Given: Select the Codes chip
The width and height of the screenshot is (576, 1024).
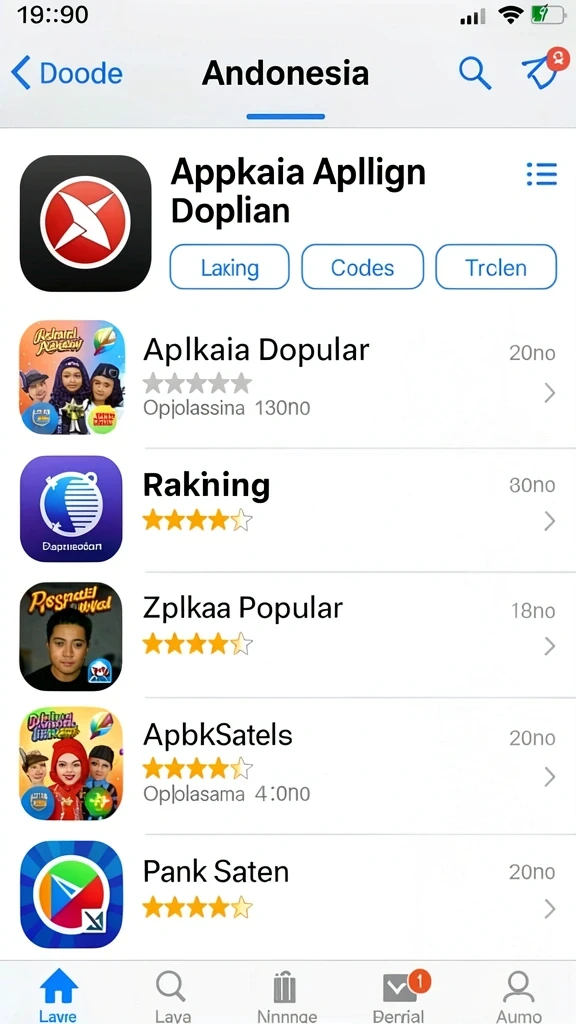Looking at the screenshot, I should [x=362, y=266].
